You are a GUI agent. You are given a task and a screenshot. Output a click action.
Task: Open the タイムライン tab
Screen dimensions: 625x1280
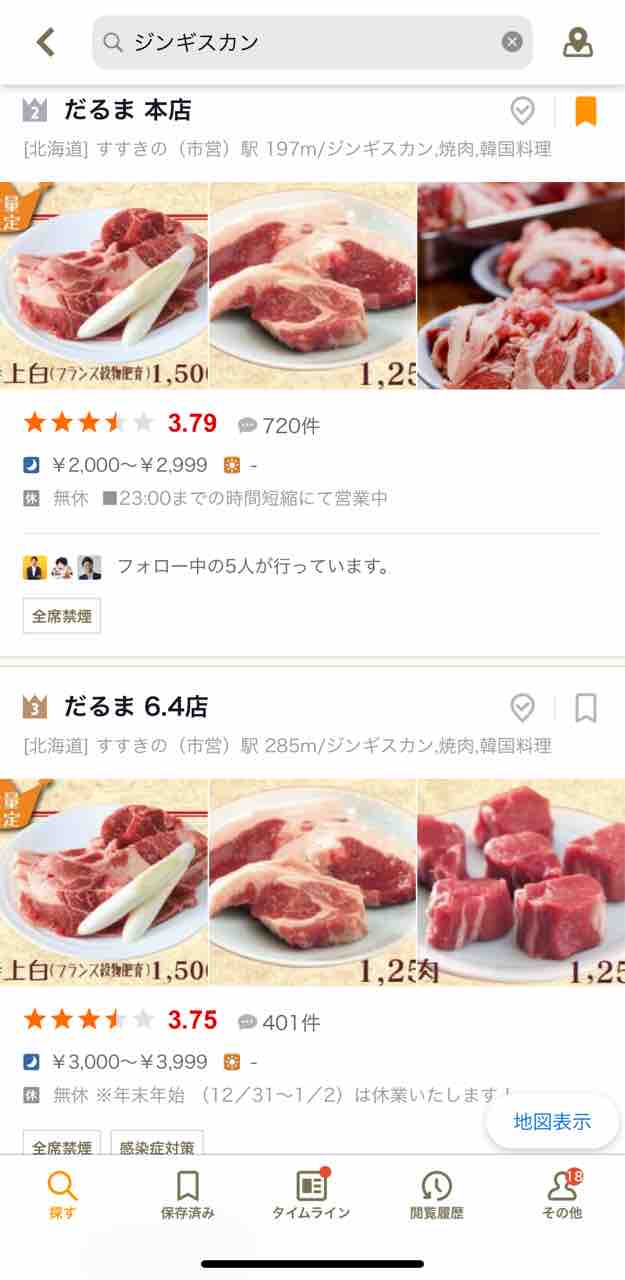click(x=311, y=1195)
